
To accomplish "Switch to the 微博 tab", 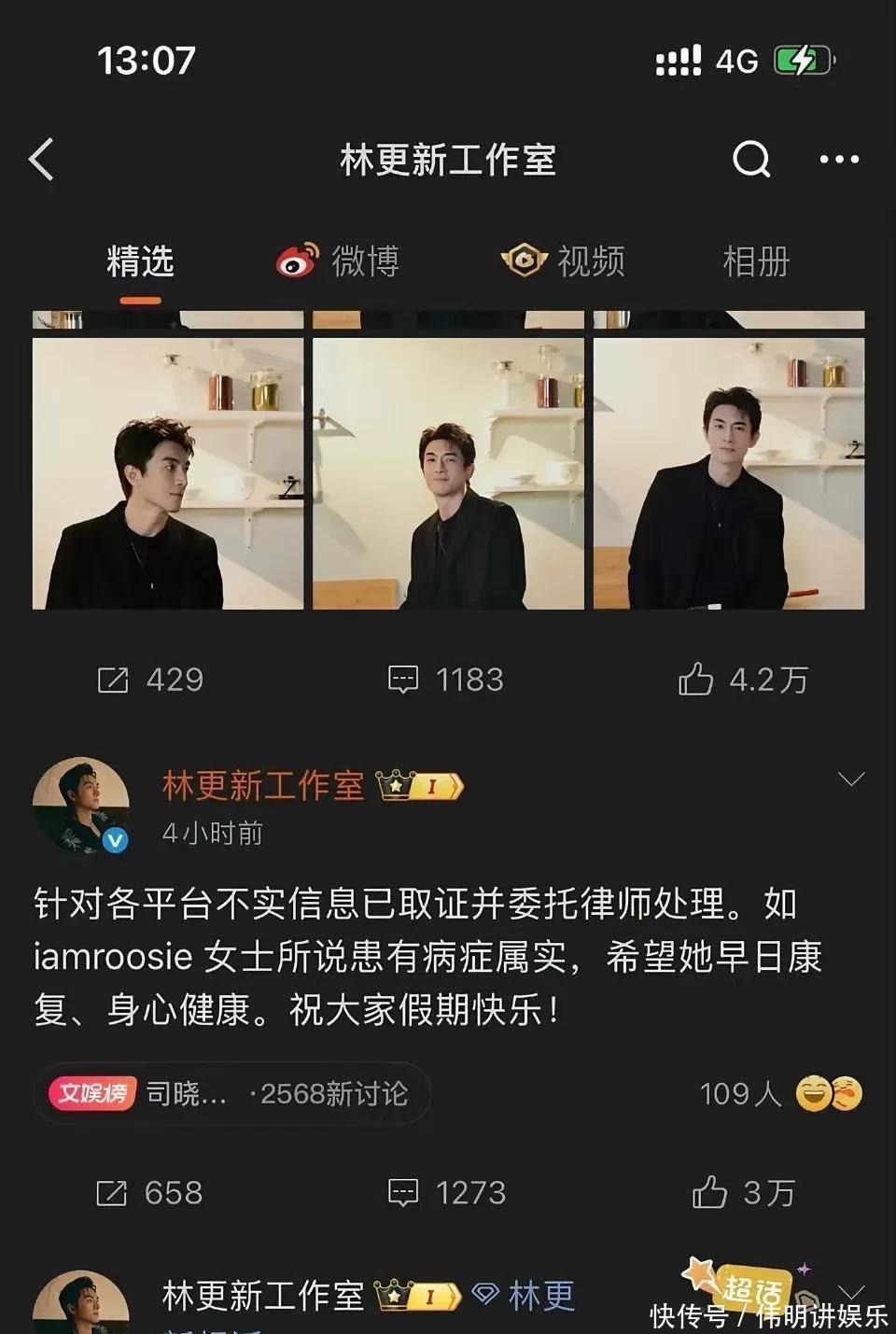I will 339,261.
